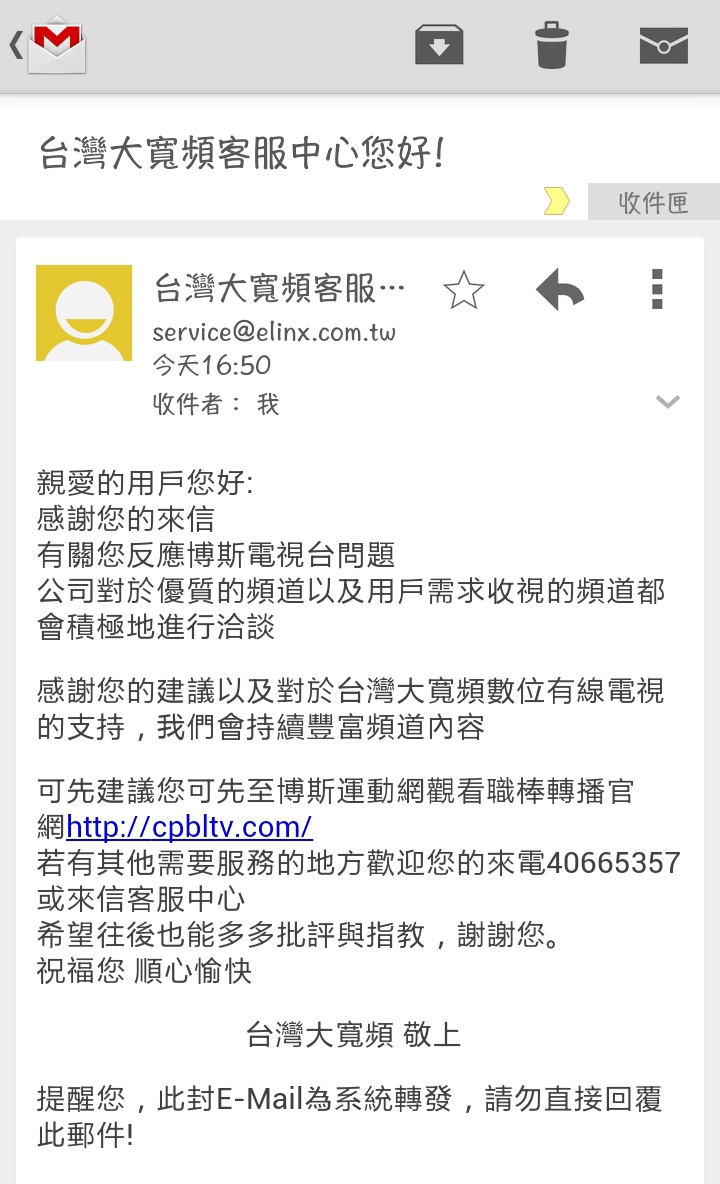Toggle the yellow importance marker
720x1184 pixels.
(x=556, y=201)
